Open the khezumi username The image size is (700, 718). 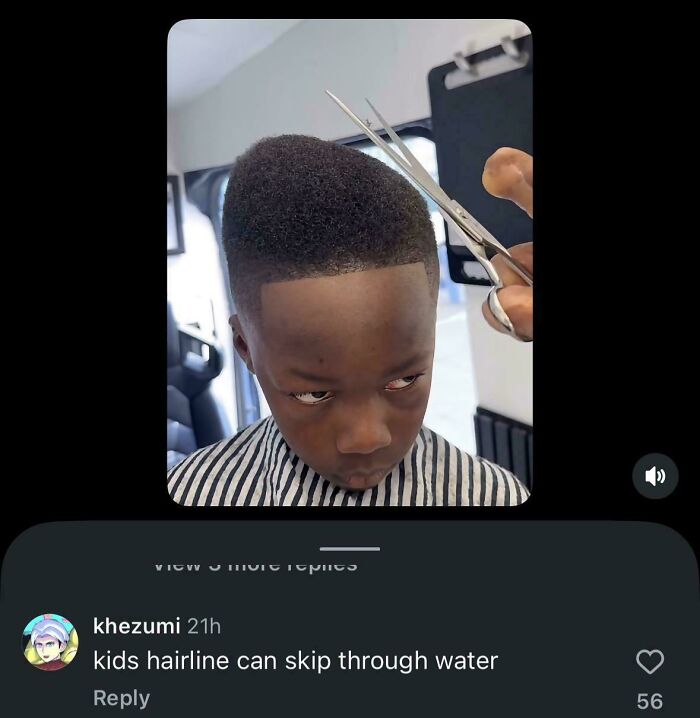tap(136, 626)
